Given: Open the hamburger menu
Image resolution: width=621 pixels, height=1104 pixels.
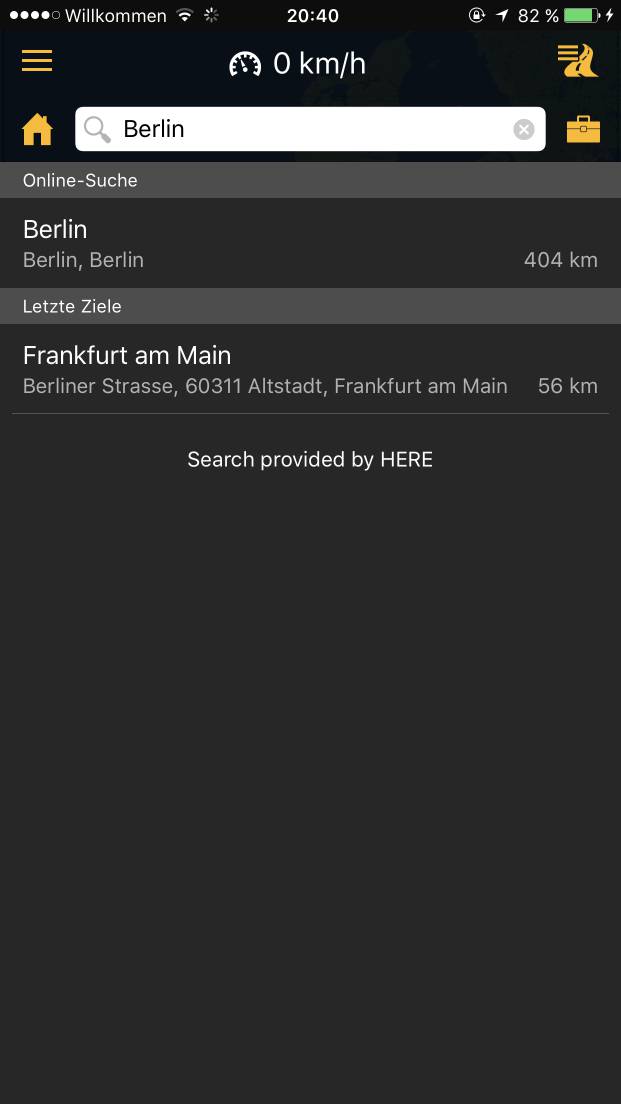Looking at the screenshot, I should [37, 61].
